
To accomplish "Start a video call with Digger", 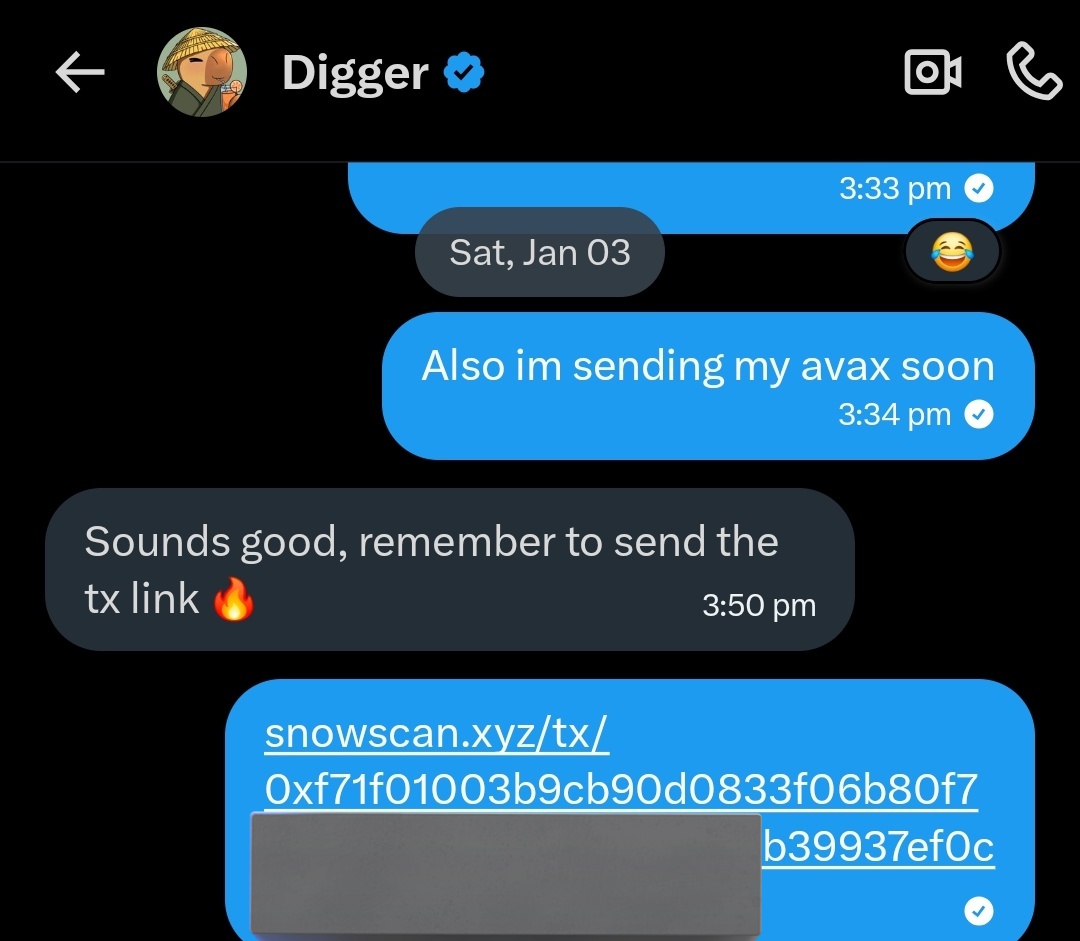I will [932, 73].
